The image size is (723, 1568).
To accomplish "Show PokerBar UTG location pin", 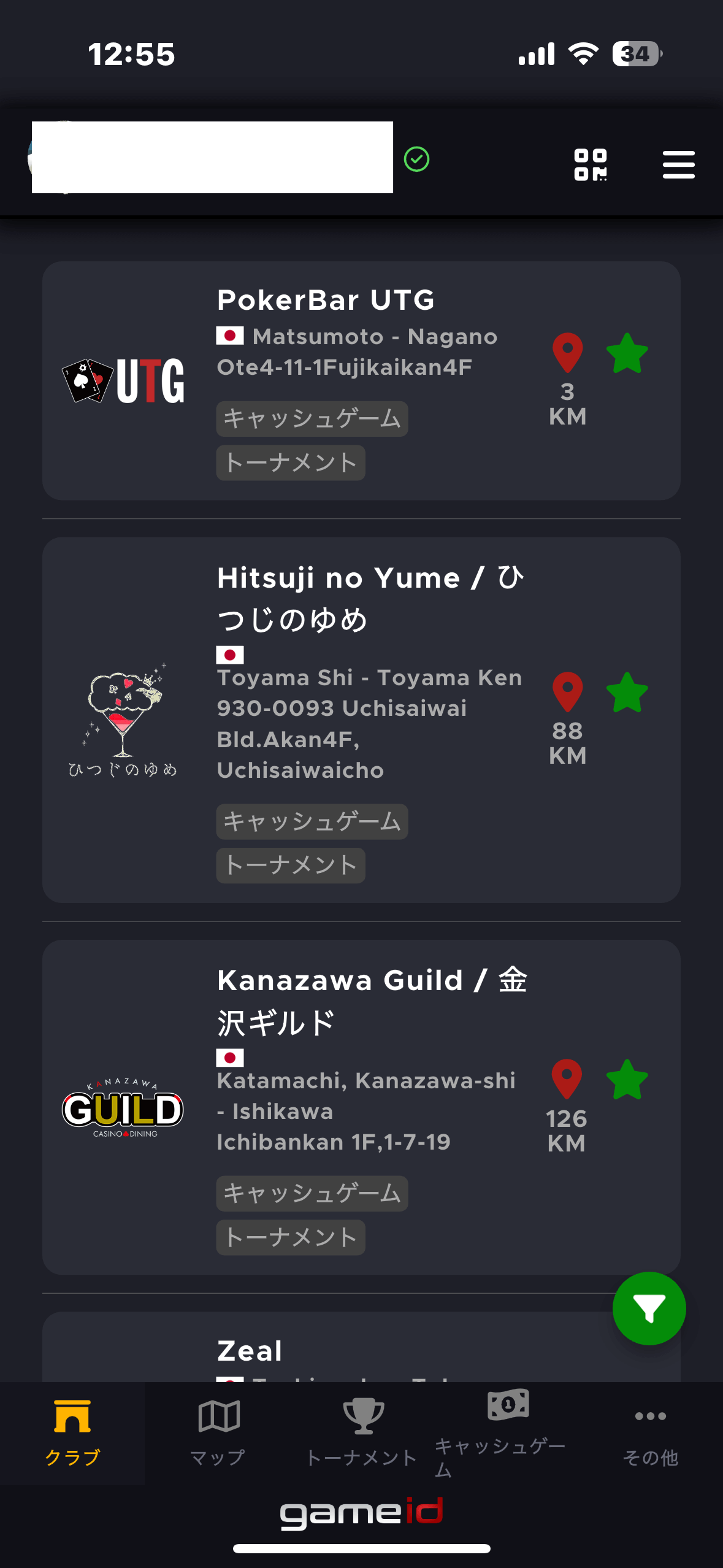I will [567, 353].
